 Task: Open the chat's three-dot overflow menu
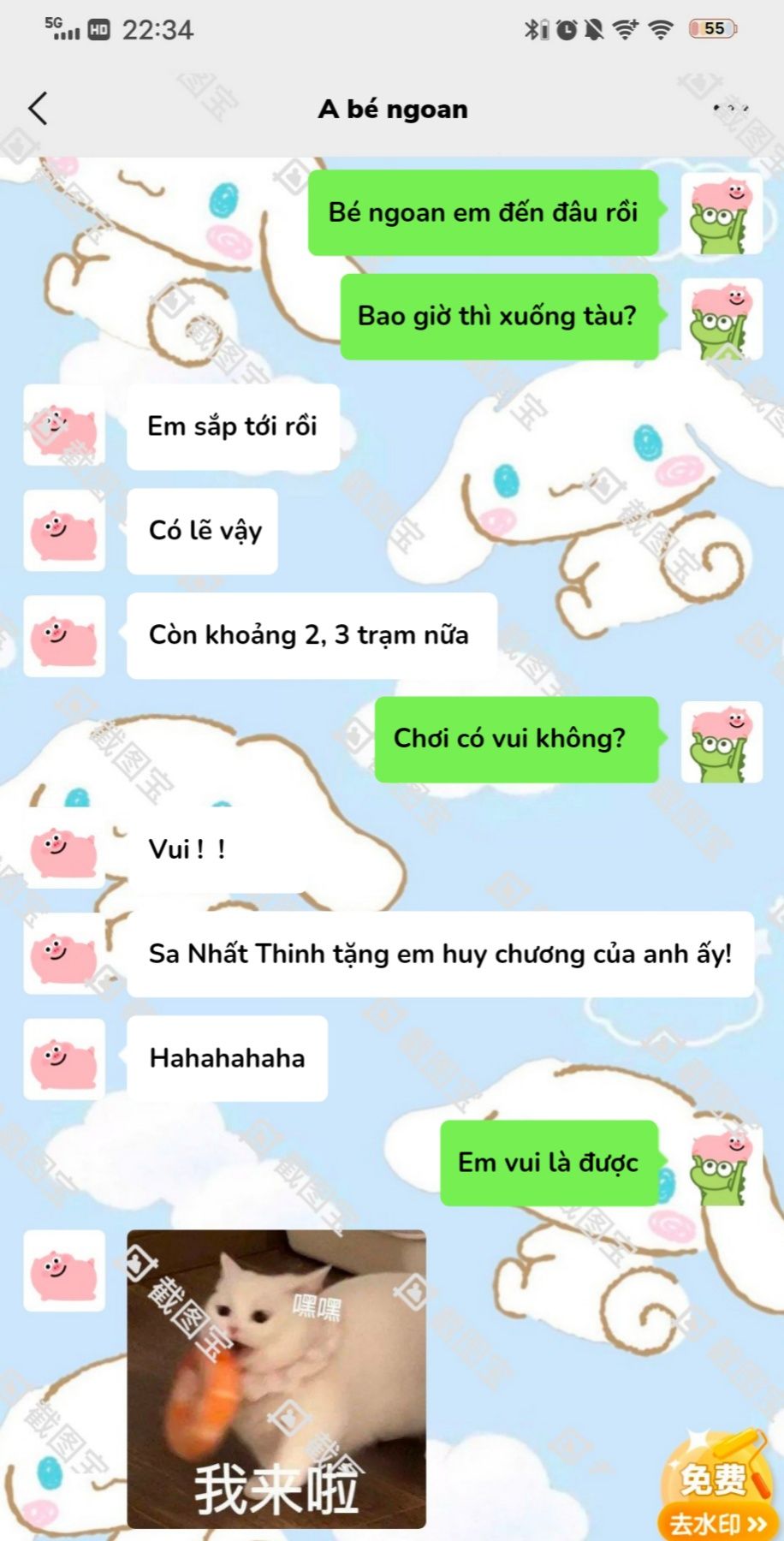(730, 109)
